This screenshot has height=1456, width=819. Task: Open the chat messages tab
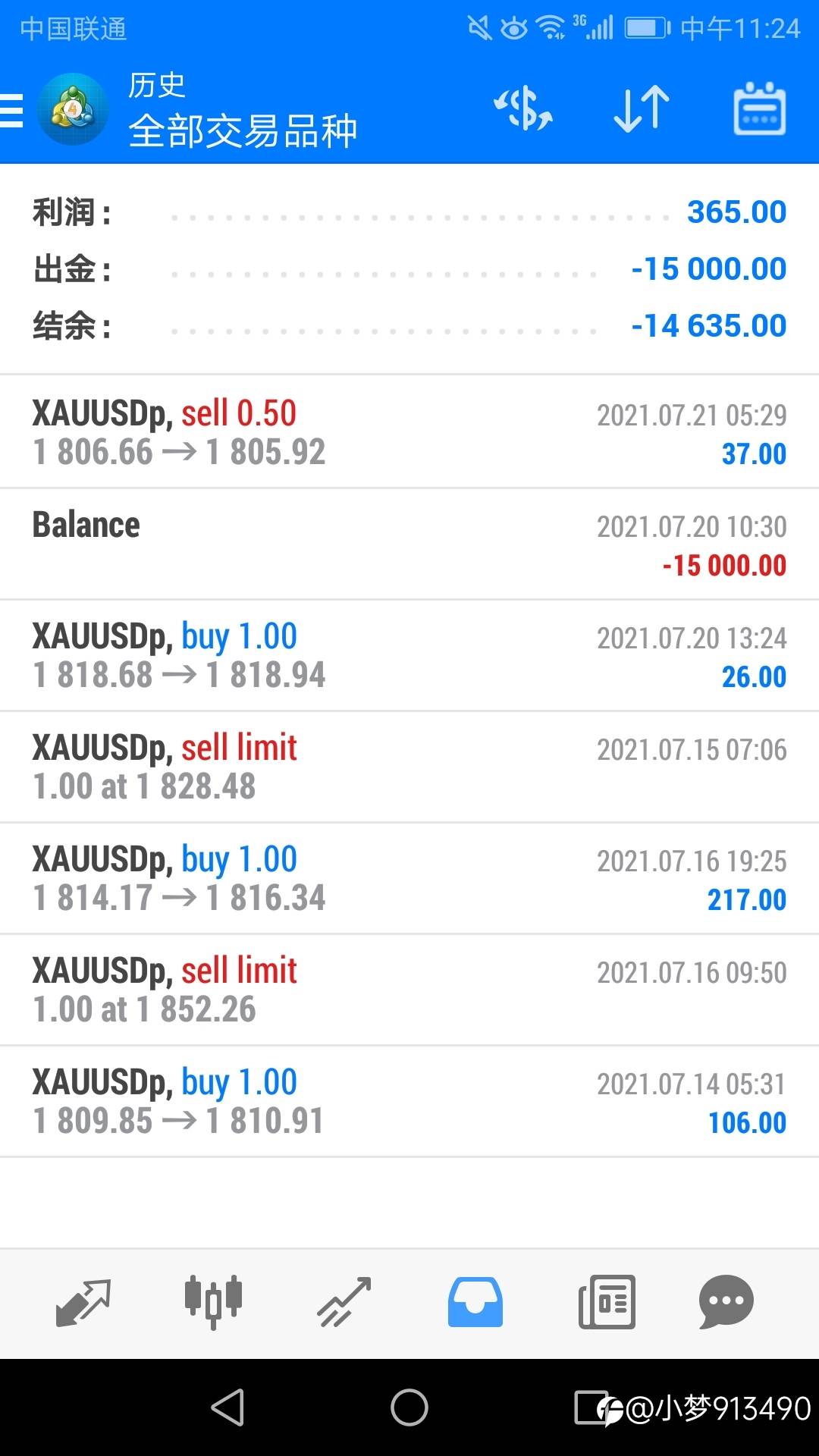[726, 1302]
